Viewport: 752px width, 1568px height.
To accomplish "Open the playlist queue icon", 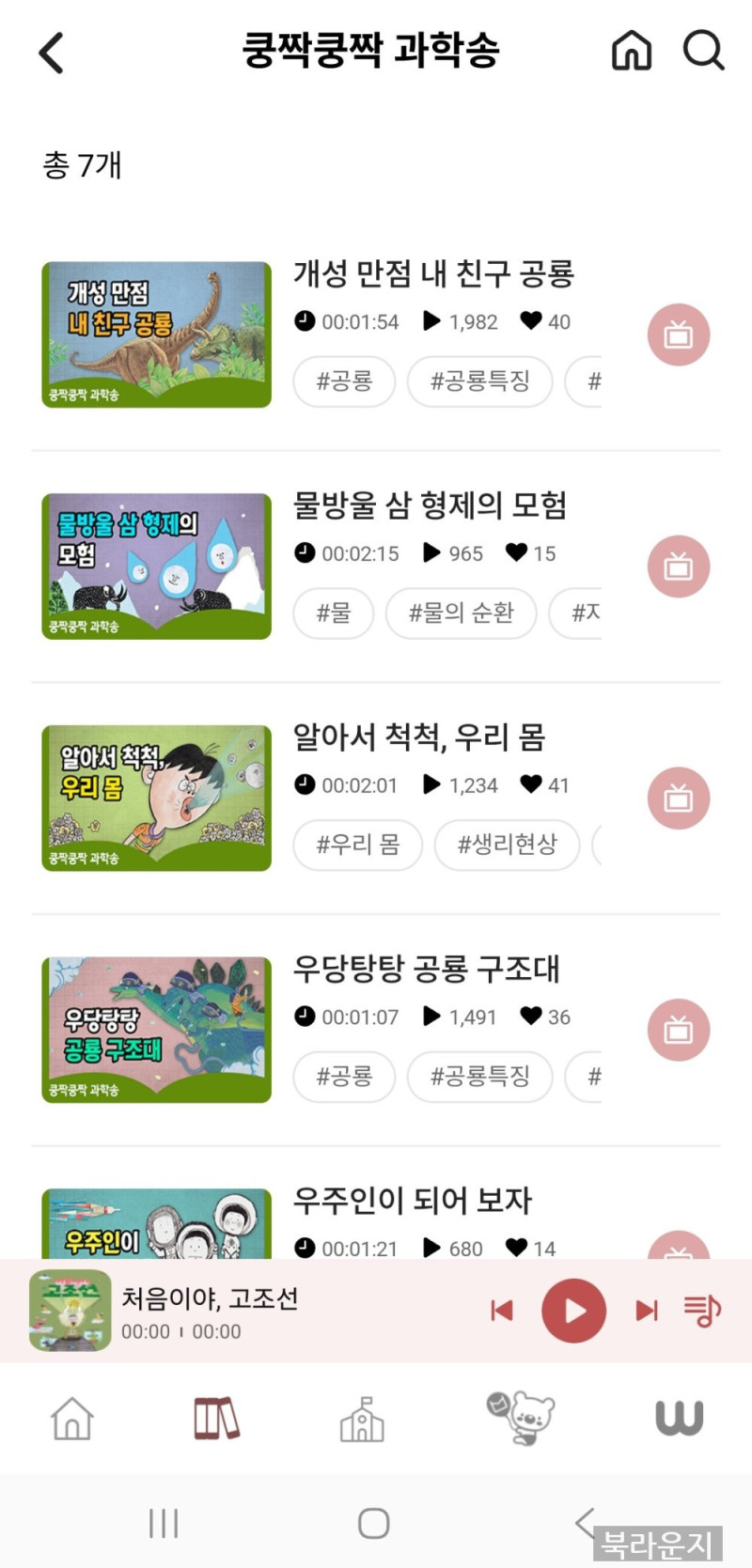I will 702,1310.
